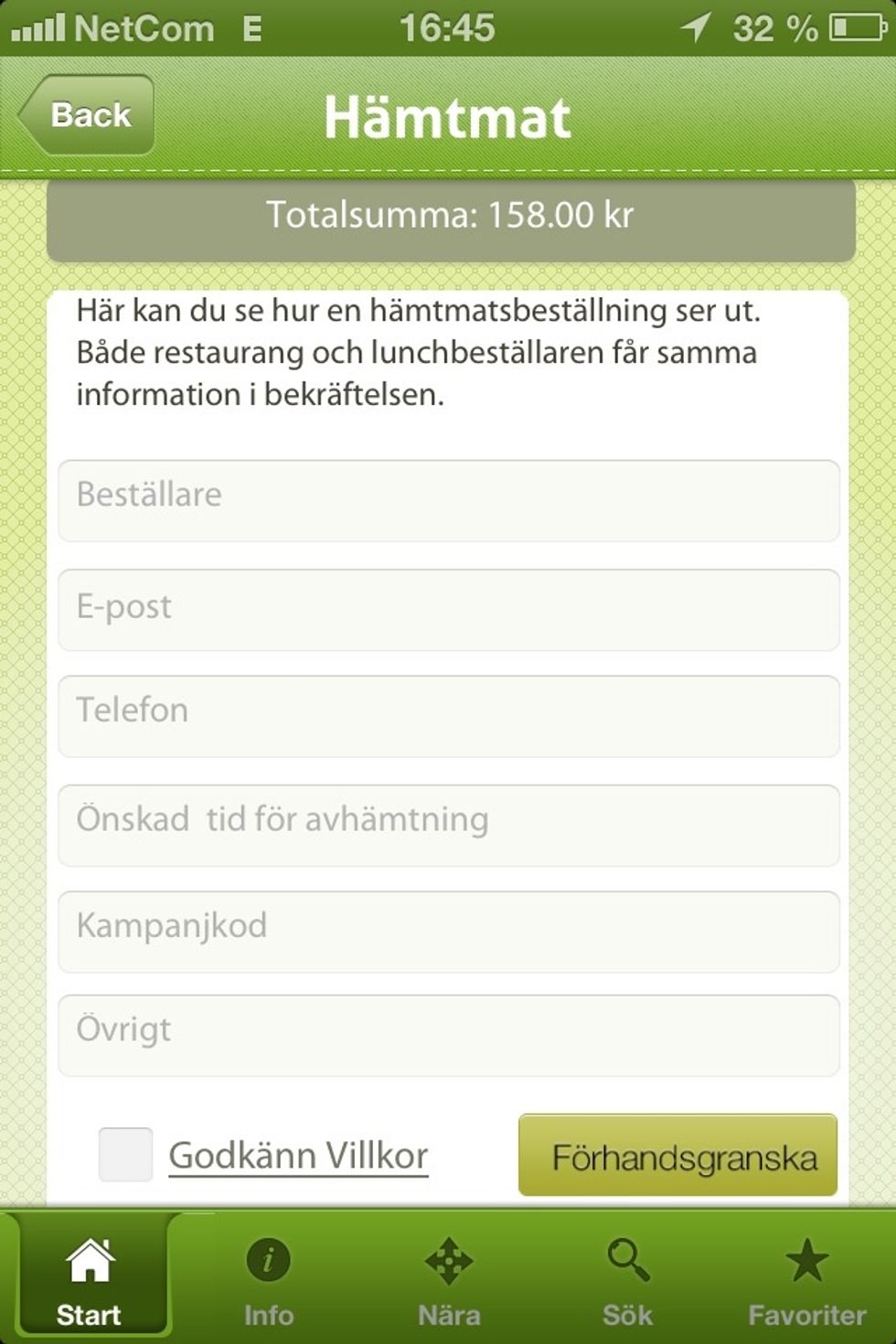Tap the Beställare input field
Screen dimensions: 896x1344
448,502
